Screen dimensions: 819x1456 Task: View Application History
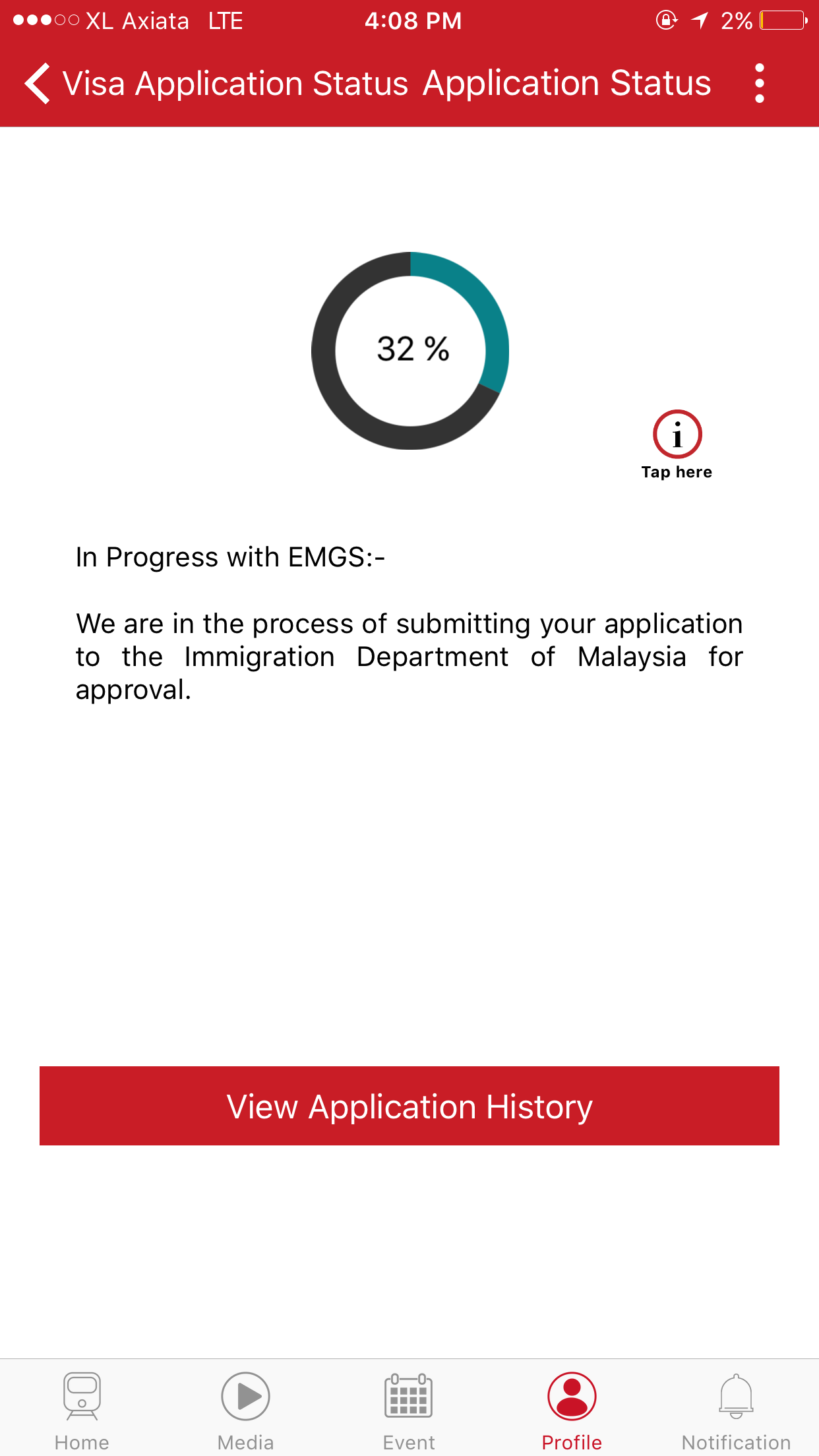[409, 1106]
